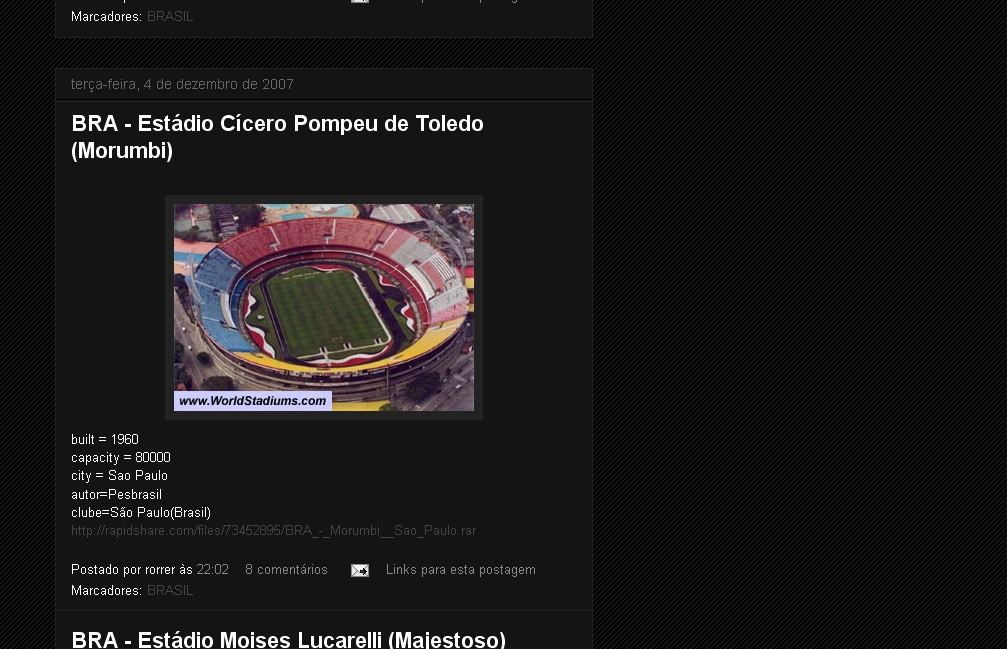The image size is (1007, 649).
Task: Open the Morumbi stadium image
Action: pos(323,307)
